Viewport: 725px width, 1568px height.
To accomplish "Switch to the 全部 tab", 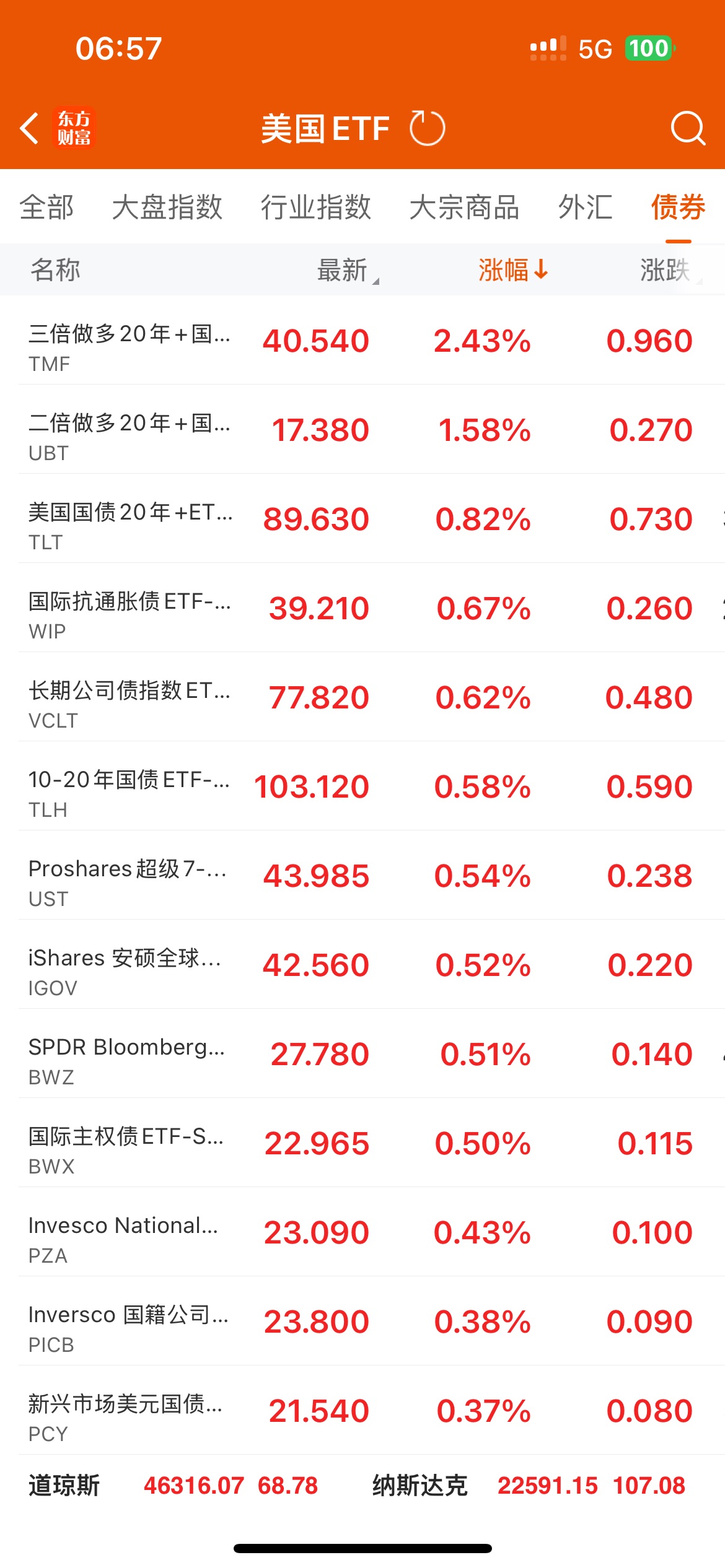I will 46,207.
